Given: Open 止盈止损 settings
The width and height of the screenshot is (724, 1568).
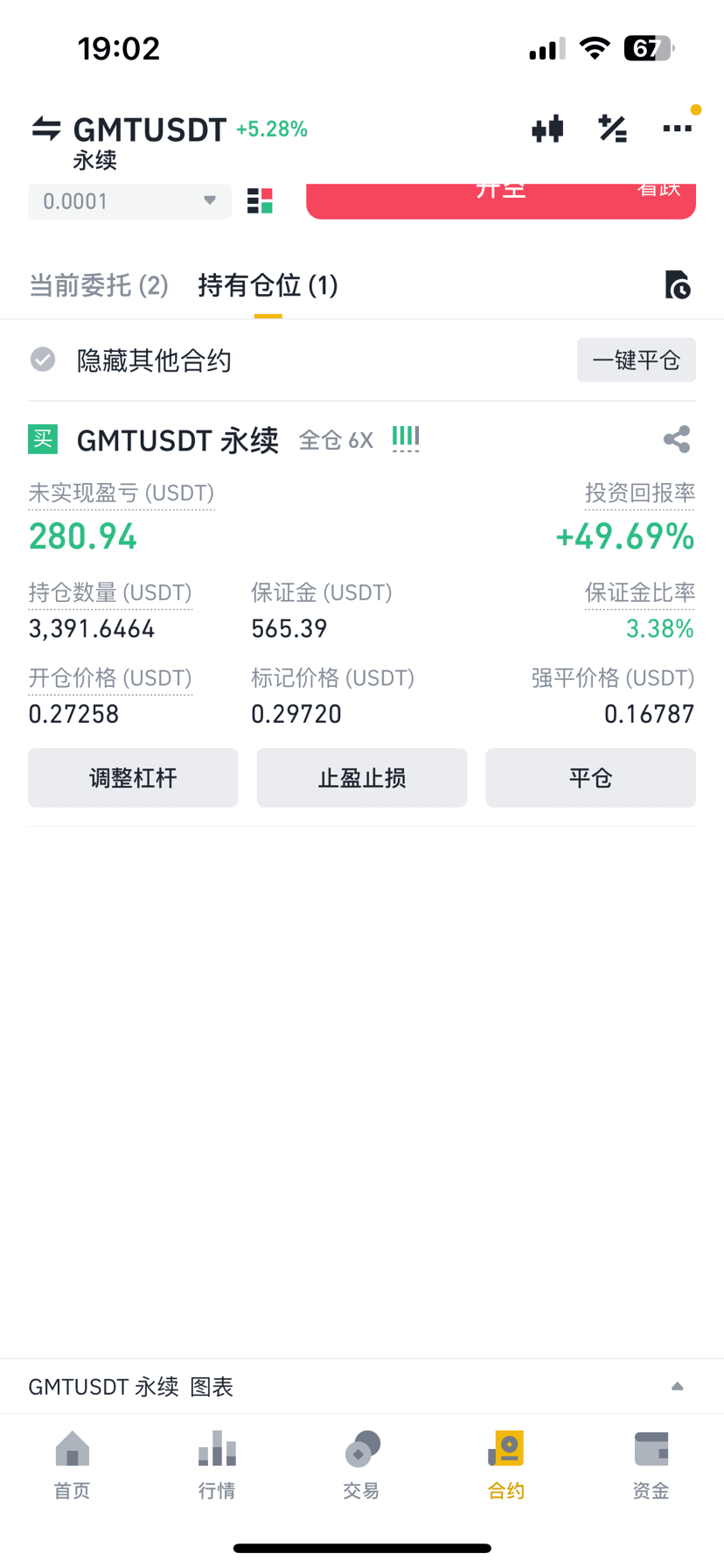Looking at the screenshot, I should [x=362, y=778].
